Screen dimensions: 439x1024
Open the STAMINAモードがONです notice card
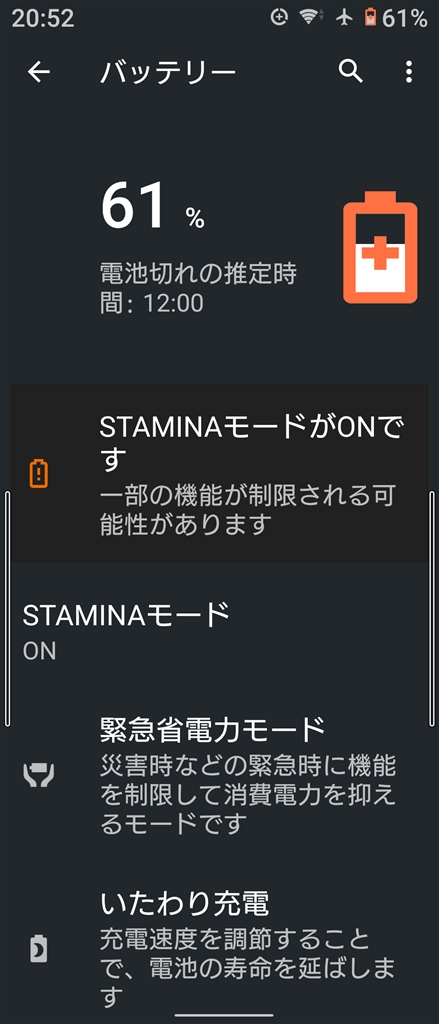(x=220, y=473)
